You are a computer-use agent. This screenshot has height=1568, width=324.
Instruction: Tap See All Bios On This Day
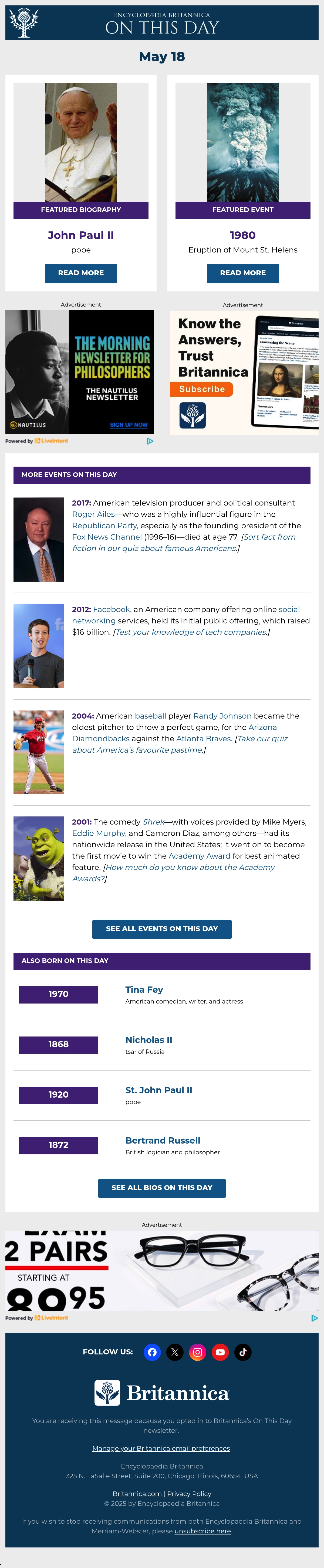[x=162, y=1188]
